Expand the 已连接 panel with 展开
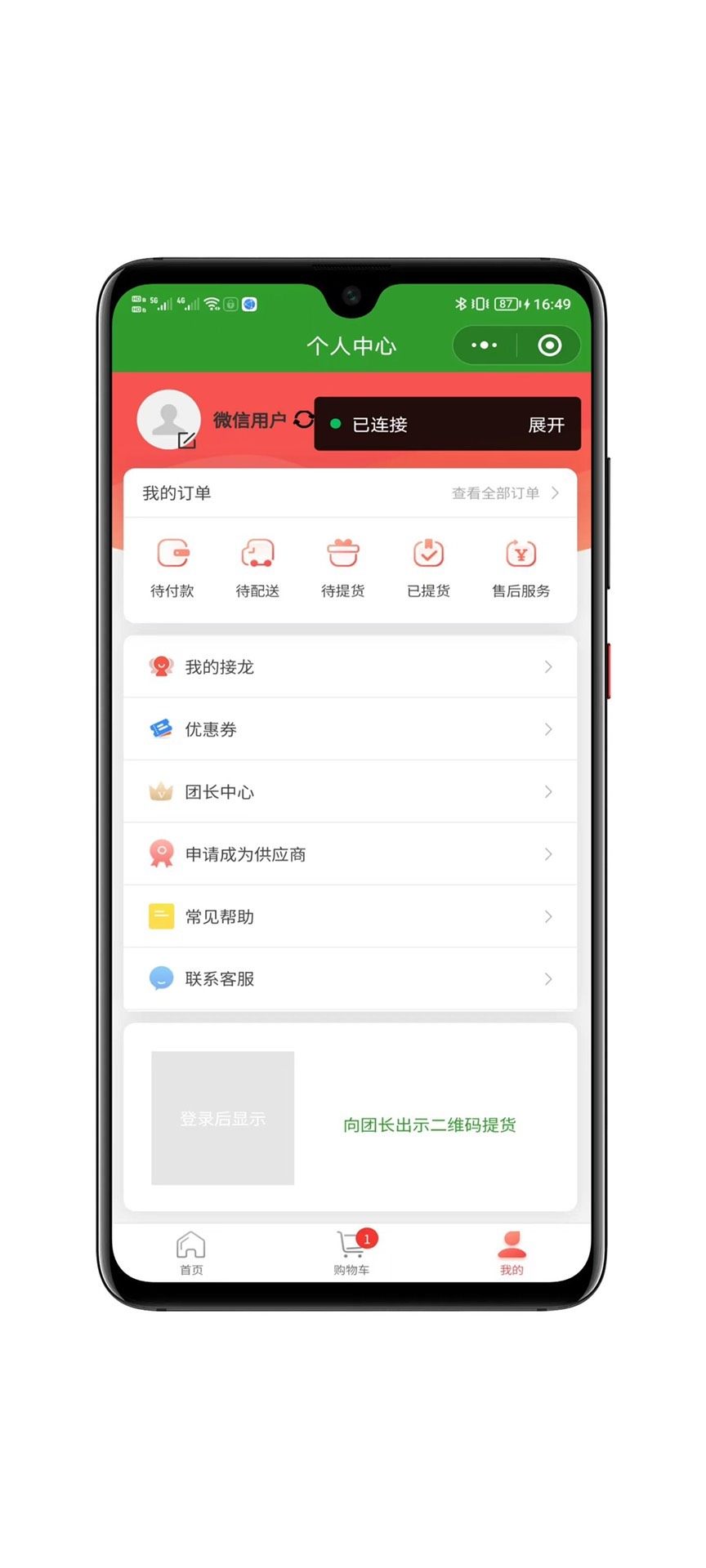This screenshot has height=1568, width=706. click(x=546, y=425)
